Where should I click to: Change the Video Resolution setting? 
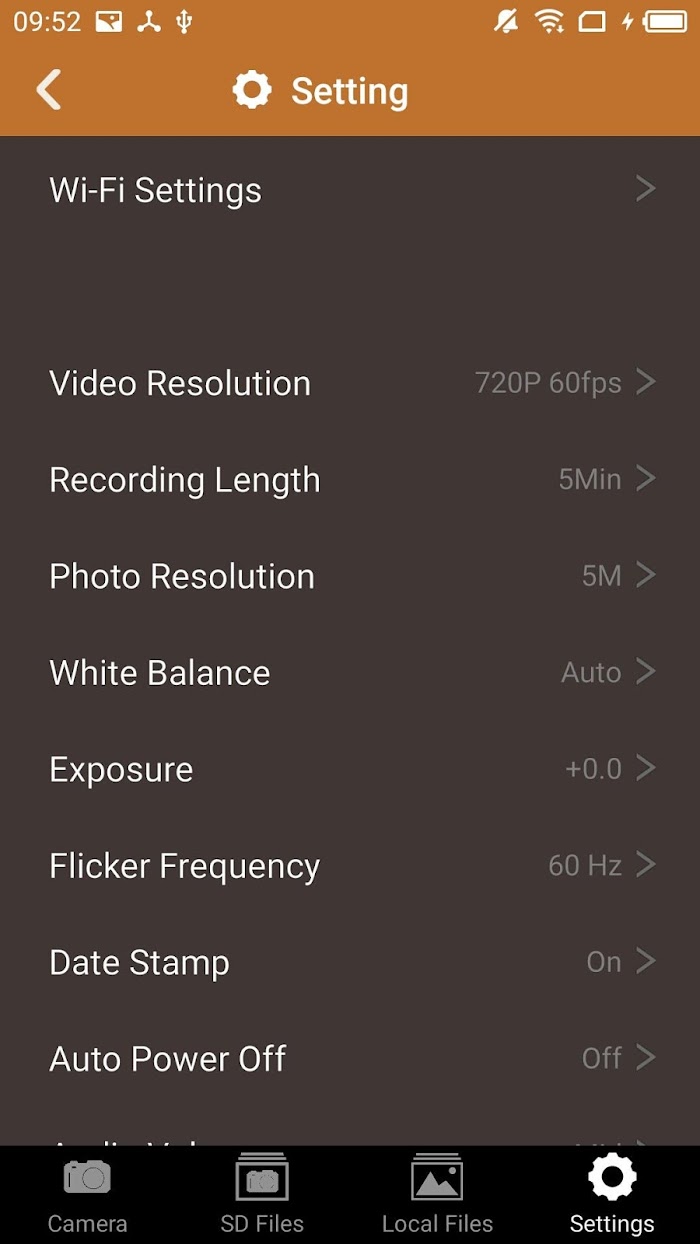coord(350,383)
